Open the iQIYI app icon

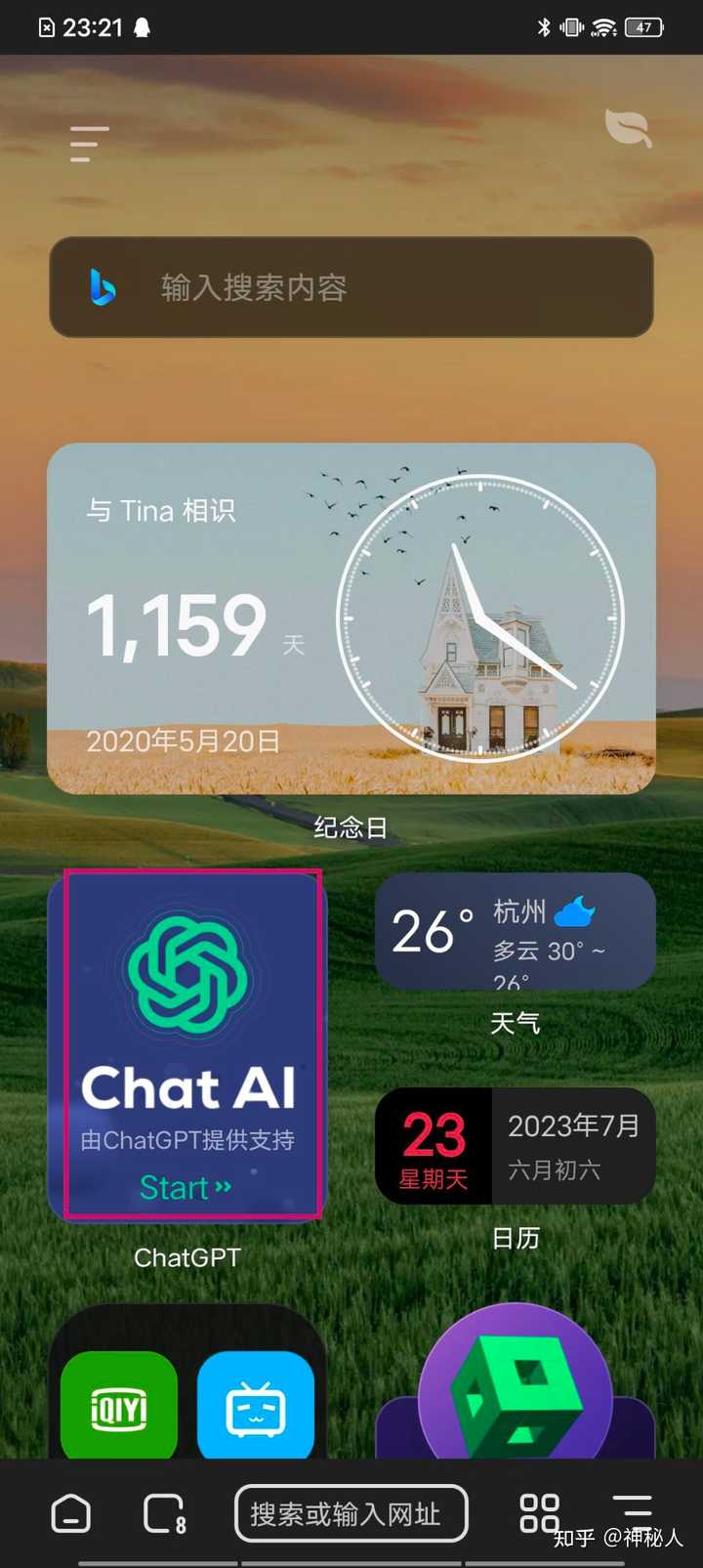point(117,1404)
